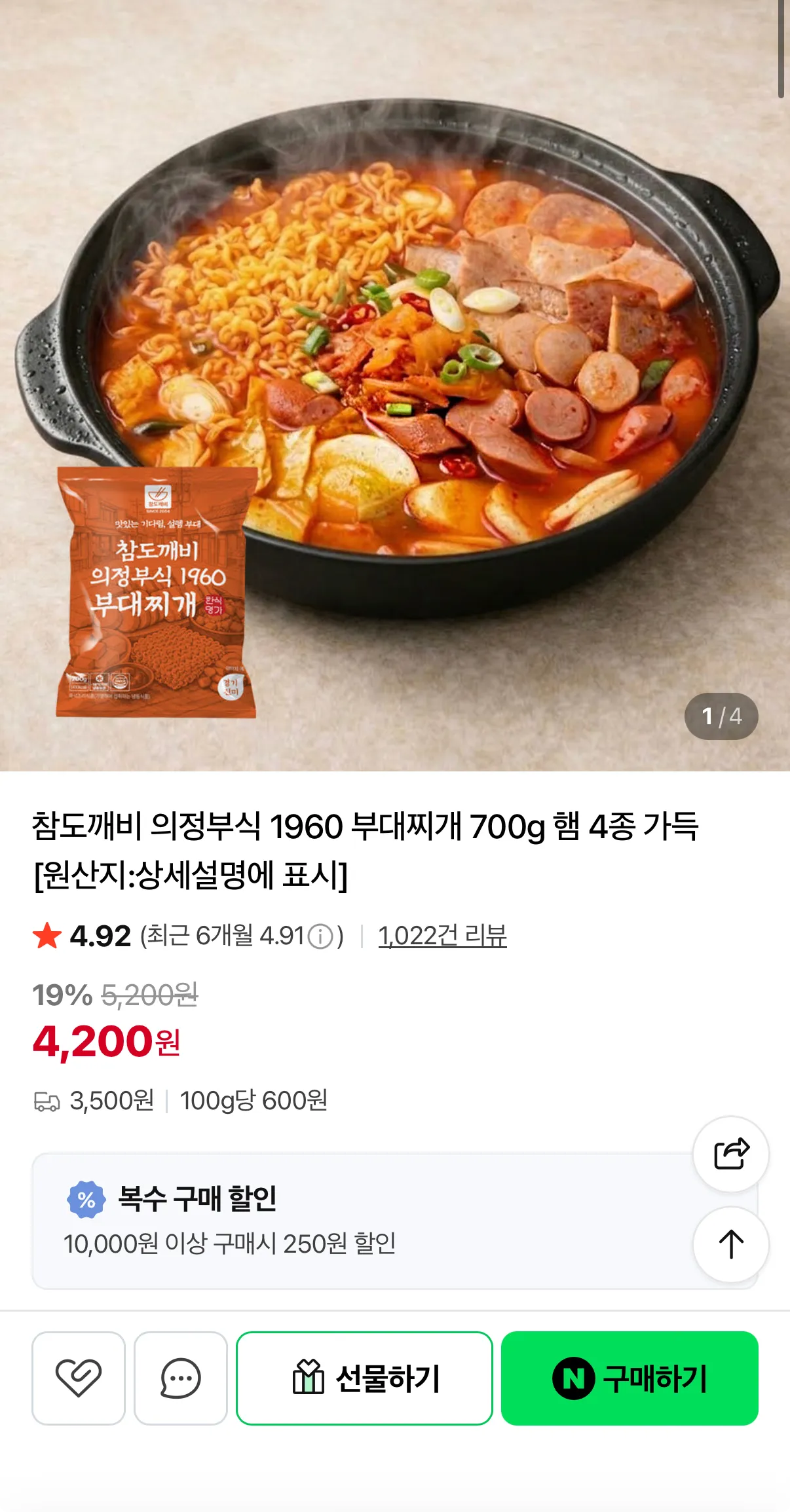This screenshot has width=790, height=1512.
Task: Add product to wishlist with heart
Action: [x=79, y=1378]
